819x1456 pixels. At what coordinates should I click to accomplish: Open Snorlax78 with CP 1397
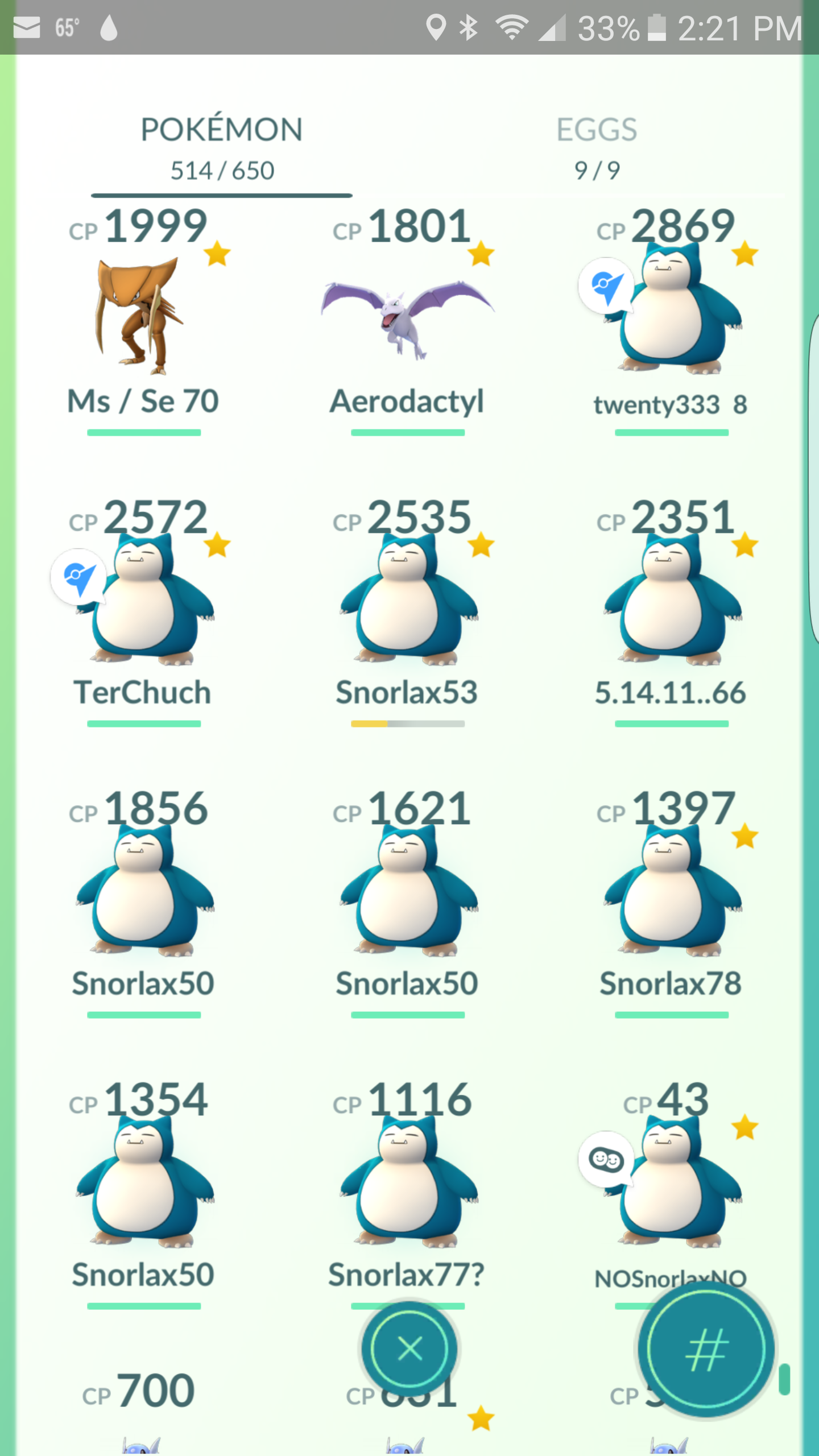pyautogui.click(x=672, y=901)
